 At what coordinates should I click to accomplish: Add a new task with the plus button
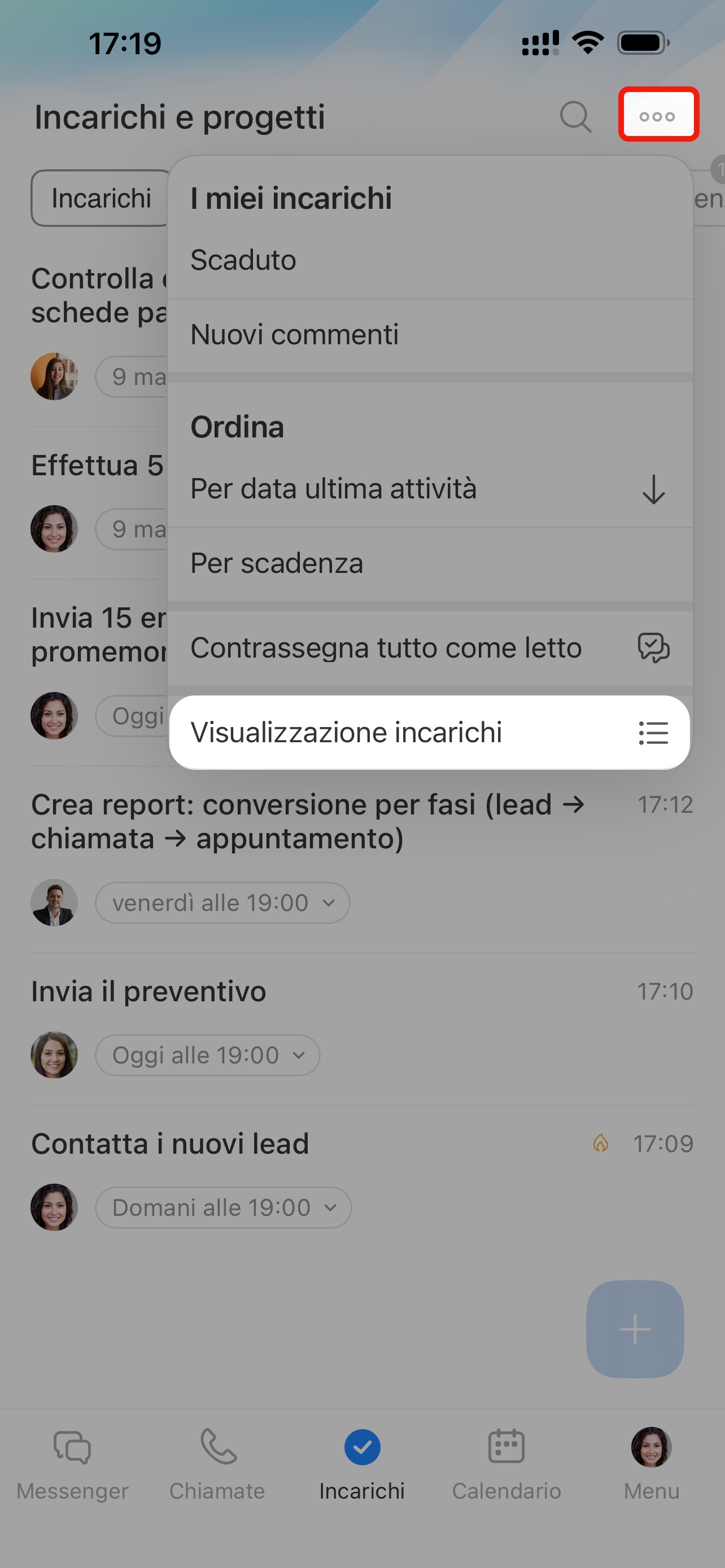634,1329
